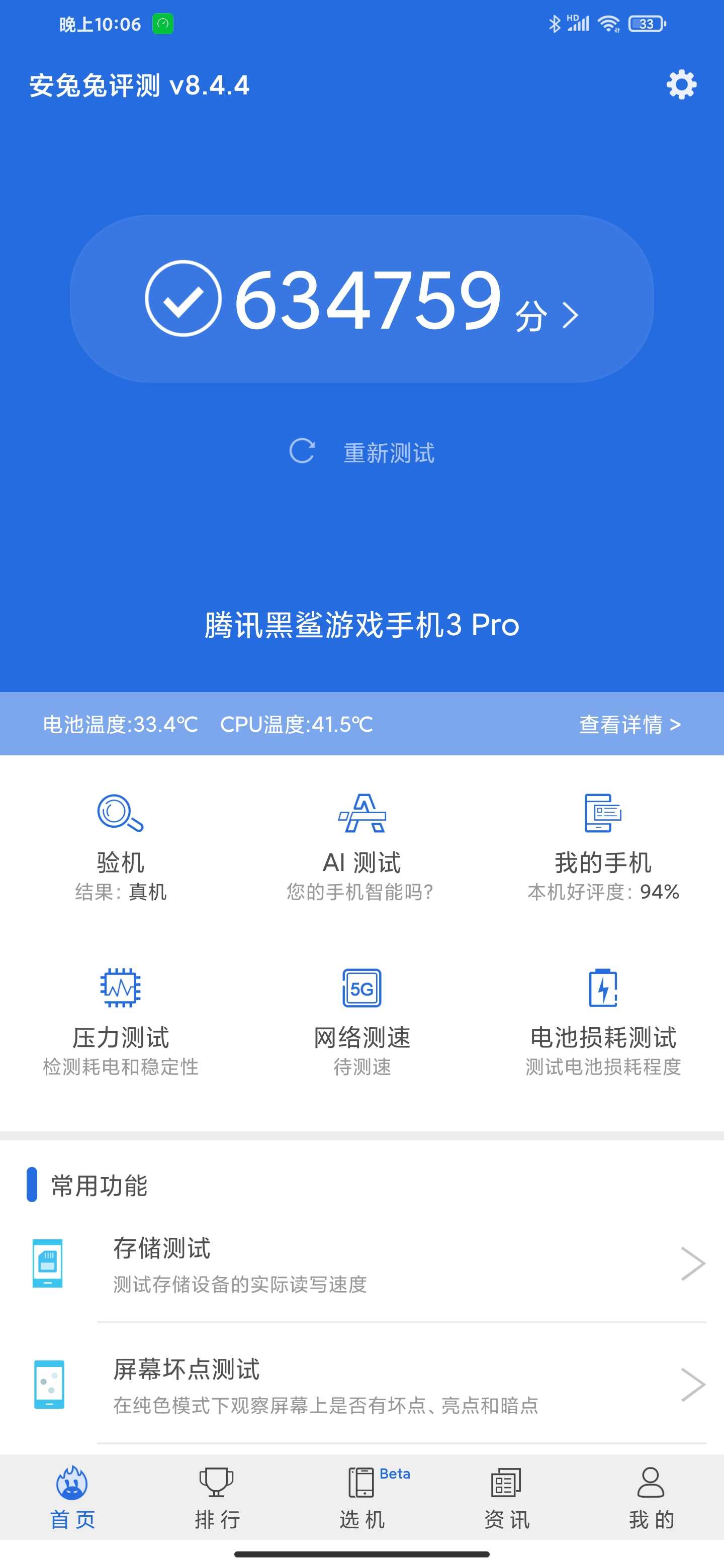Tap 重新测试 to rerun the benchmark

361,452
